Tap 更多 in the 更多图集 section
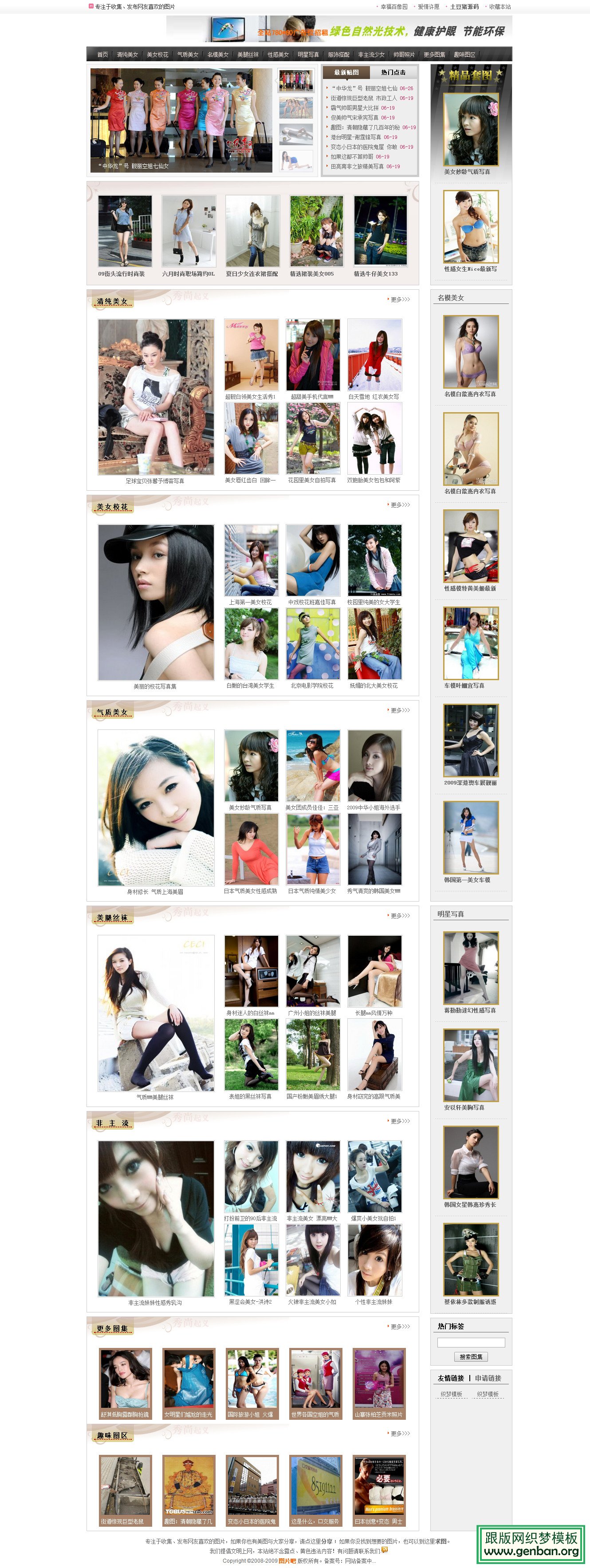This screenshot has width=590, height=1568. tap(399, 1326)
